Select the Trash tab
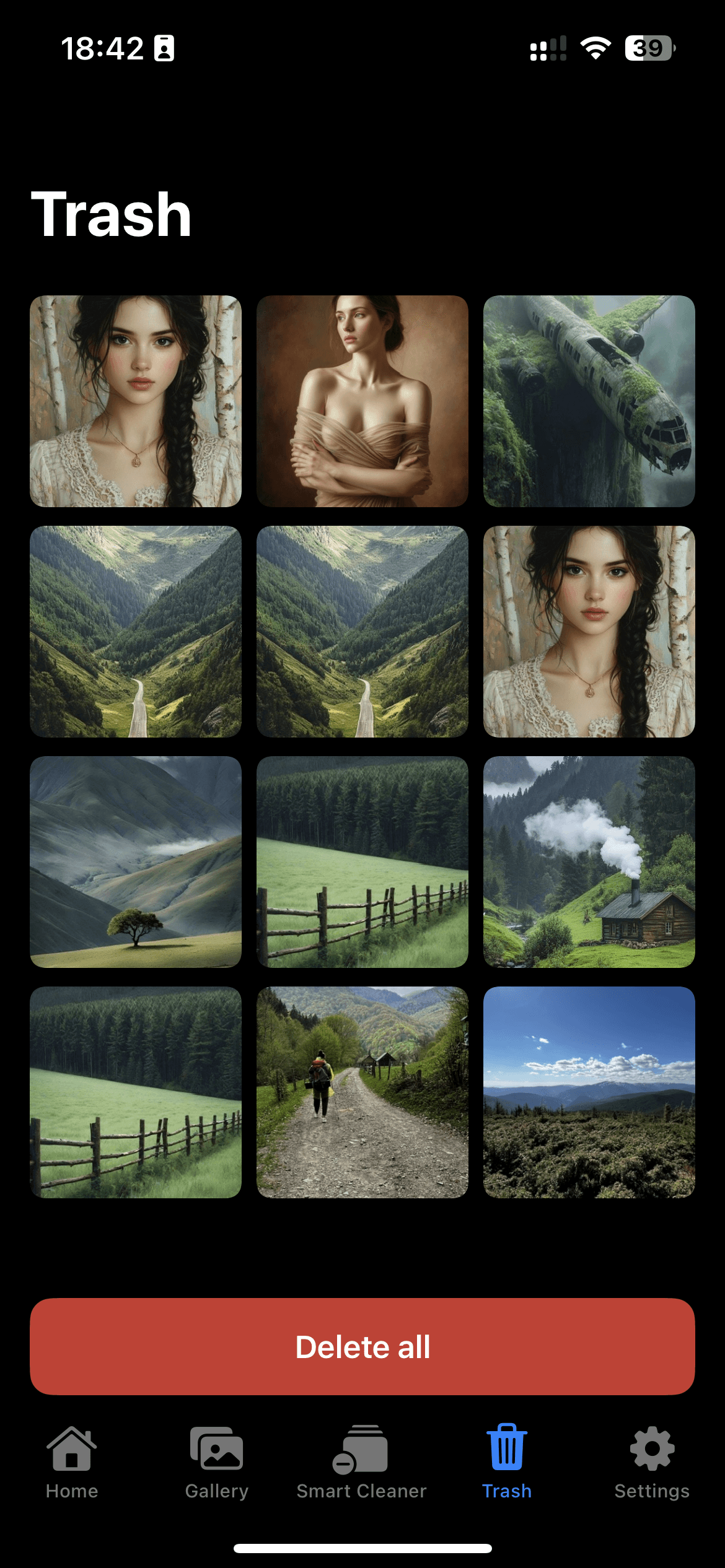 point(507,1461)
